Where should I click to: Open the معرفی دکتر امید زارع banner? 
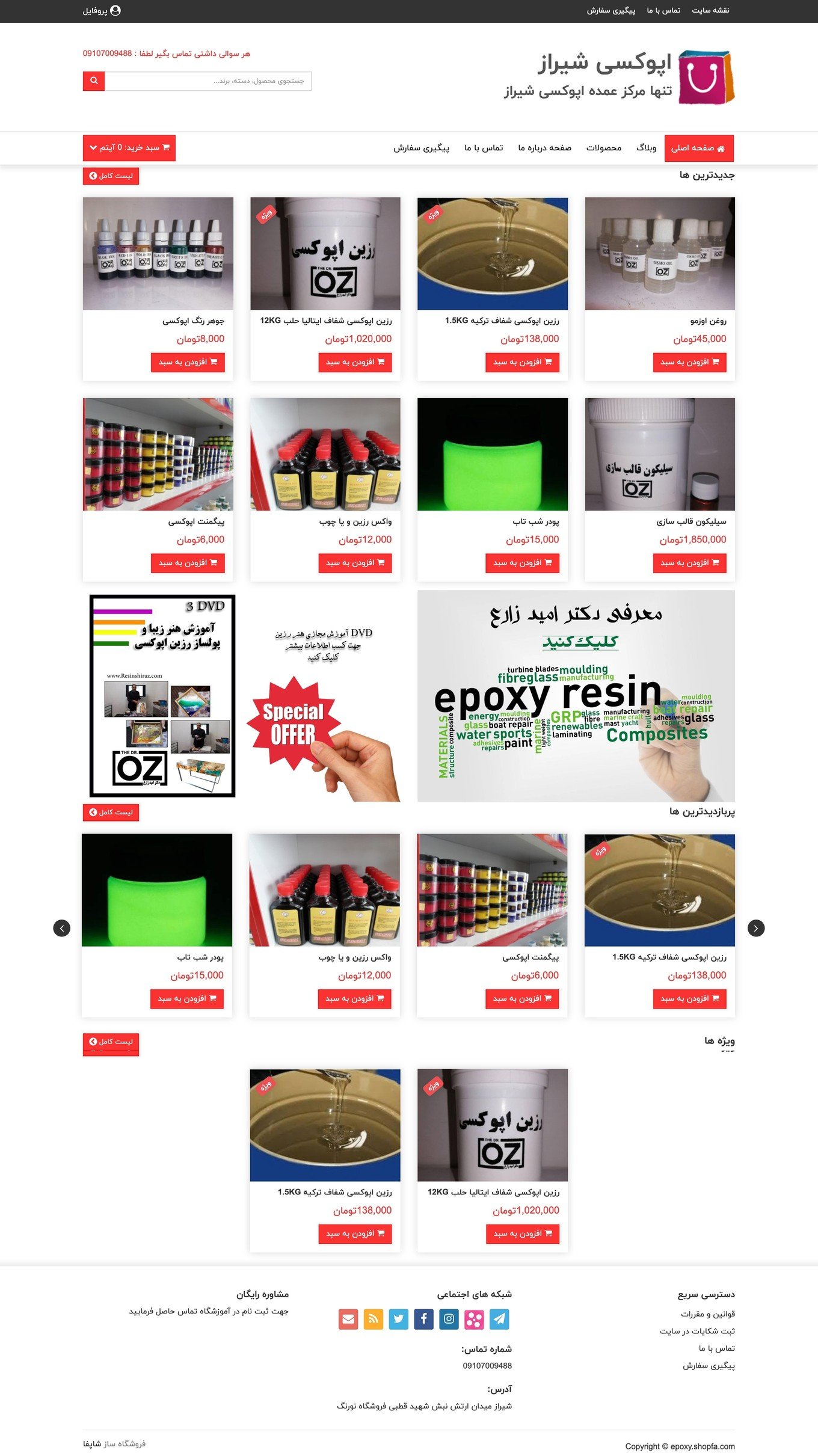(576, 695)
